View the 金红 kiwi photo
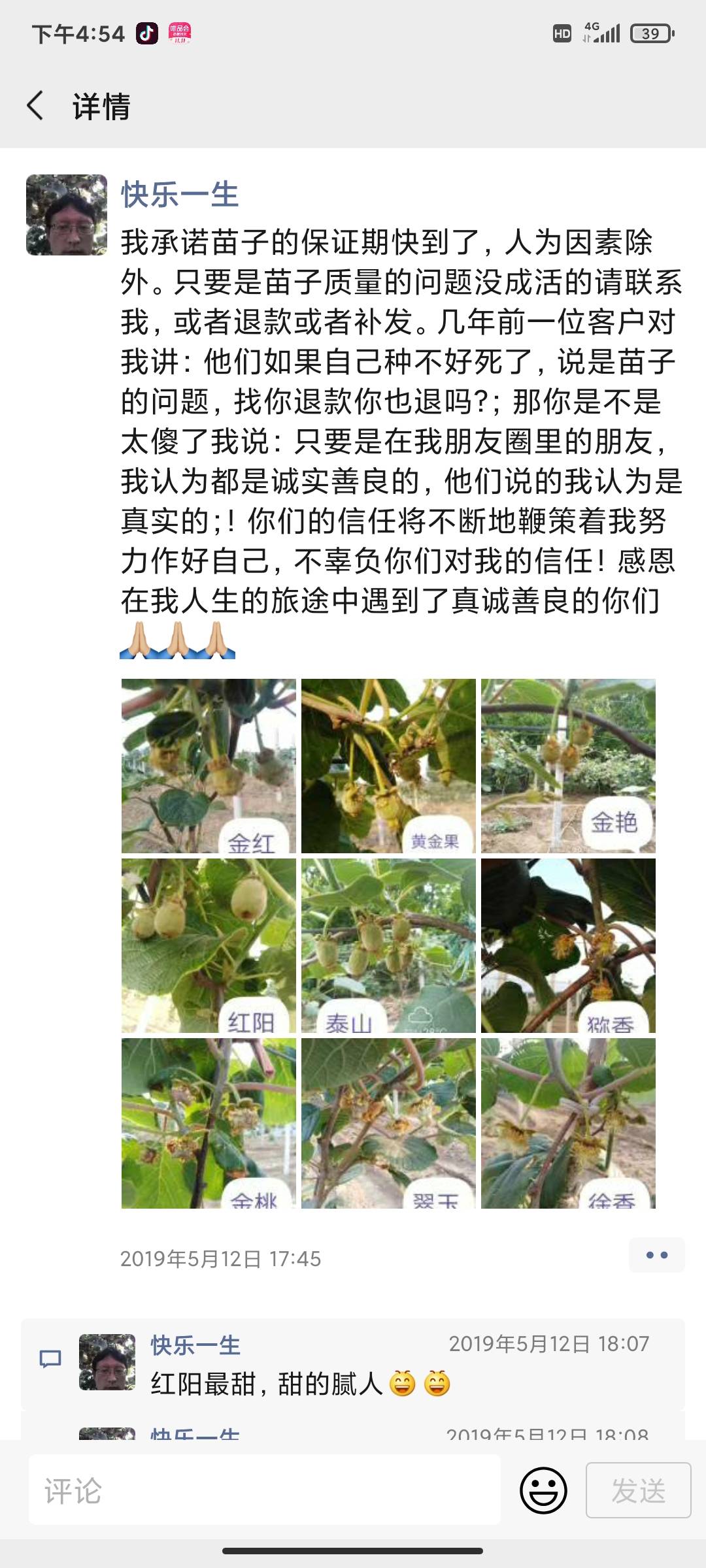The height and width of the screenshot is (1568, 706). click(209, 766)
